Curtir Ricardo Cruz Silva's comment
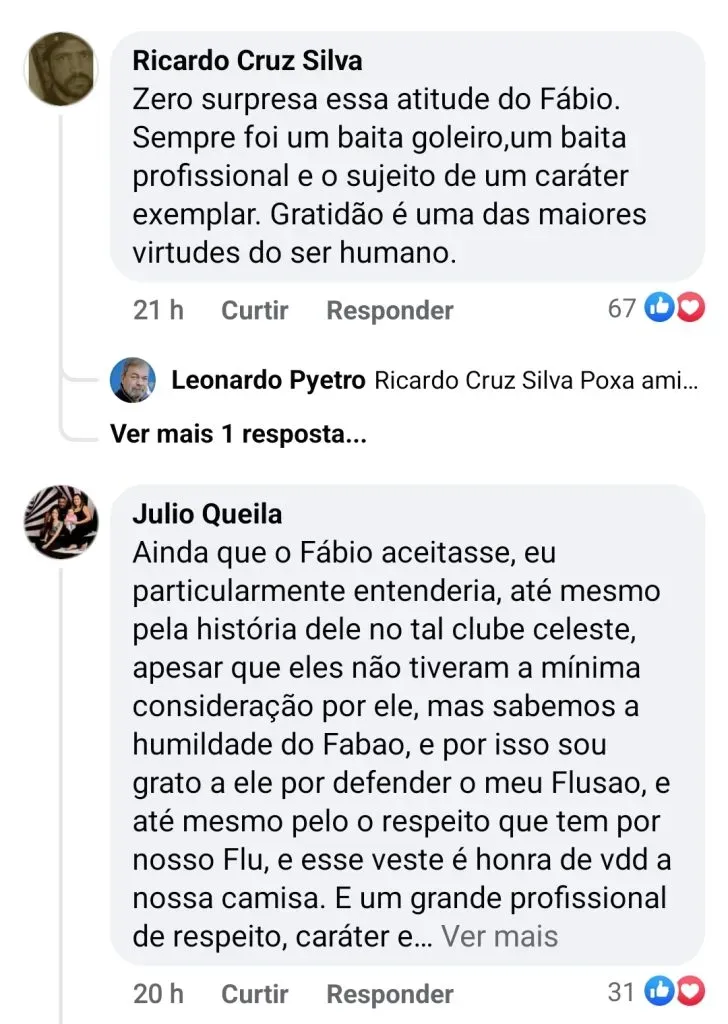The height and width of the screenshot is (1024, 728). pyautogui.click(x=254, y=310)
